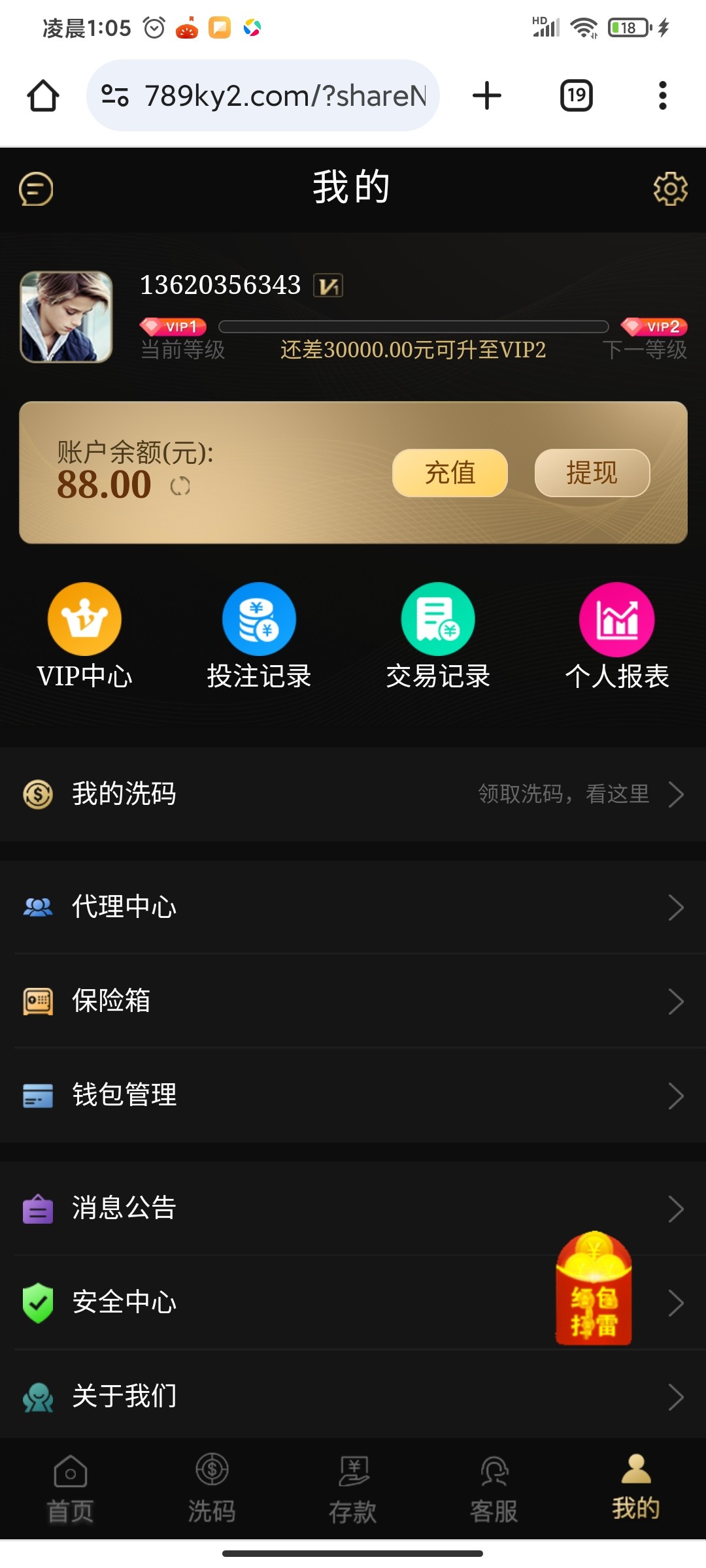This screenshot has width=706, height=1568.
Task: Go to 代理中心
Action: (353, 907)
